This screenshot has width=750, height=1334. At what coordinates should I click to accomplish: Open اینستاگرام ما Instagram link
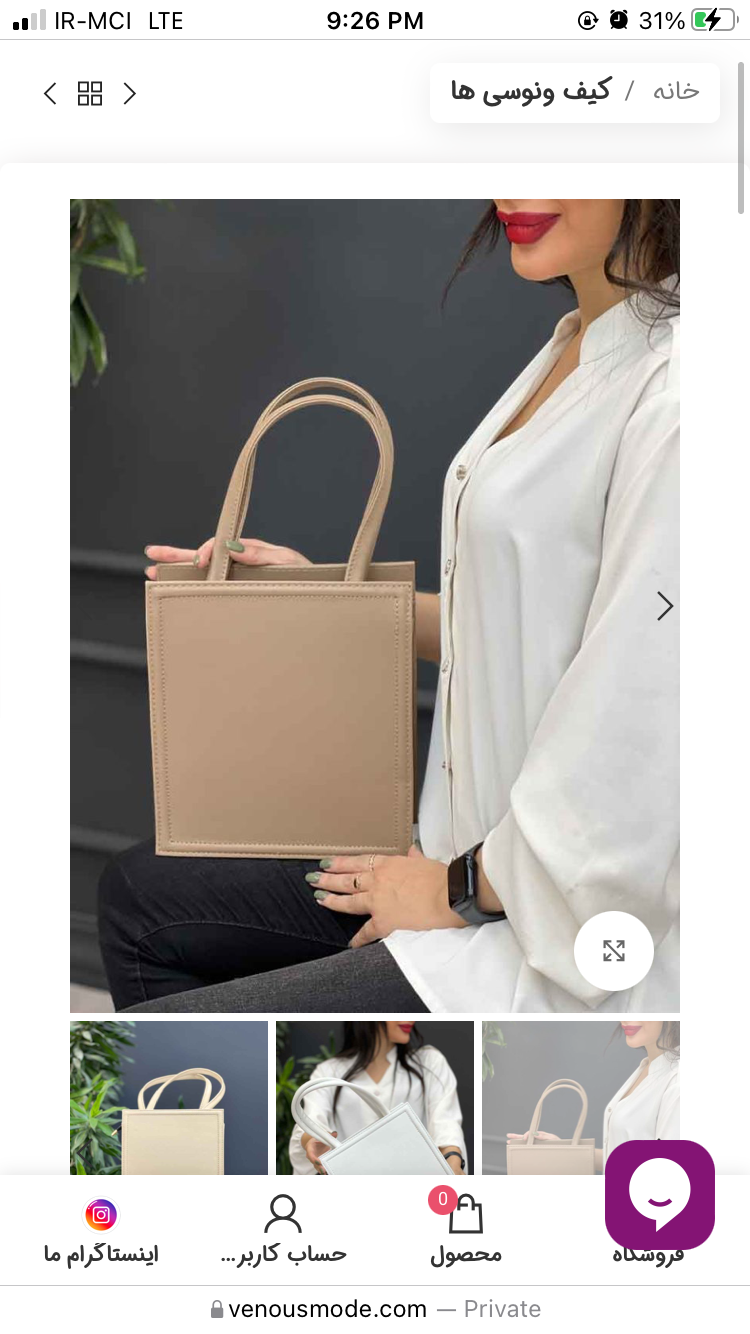point(101,1232)
